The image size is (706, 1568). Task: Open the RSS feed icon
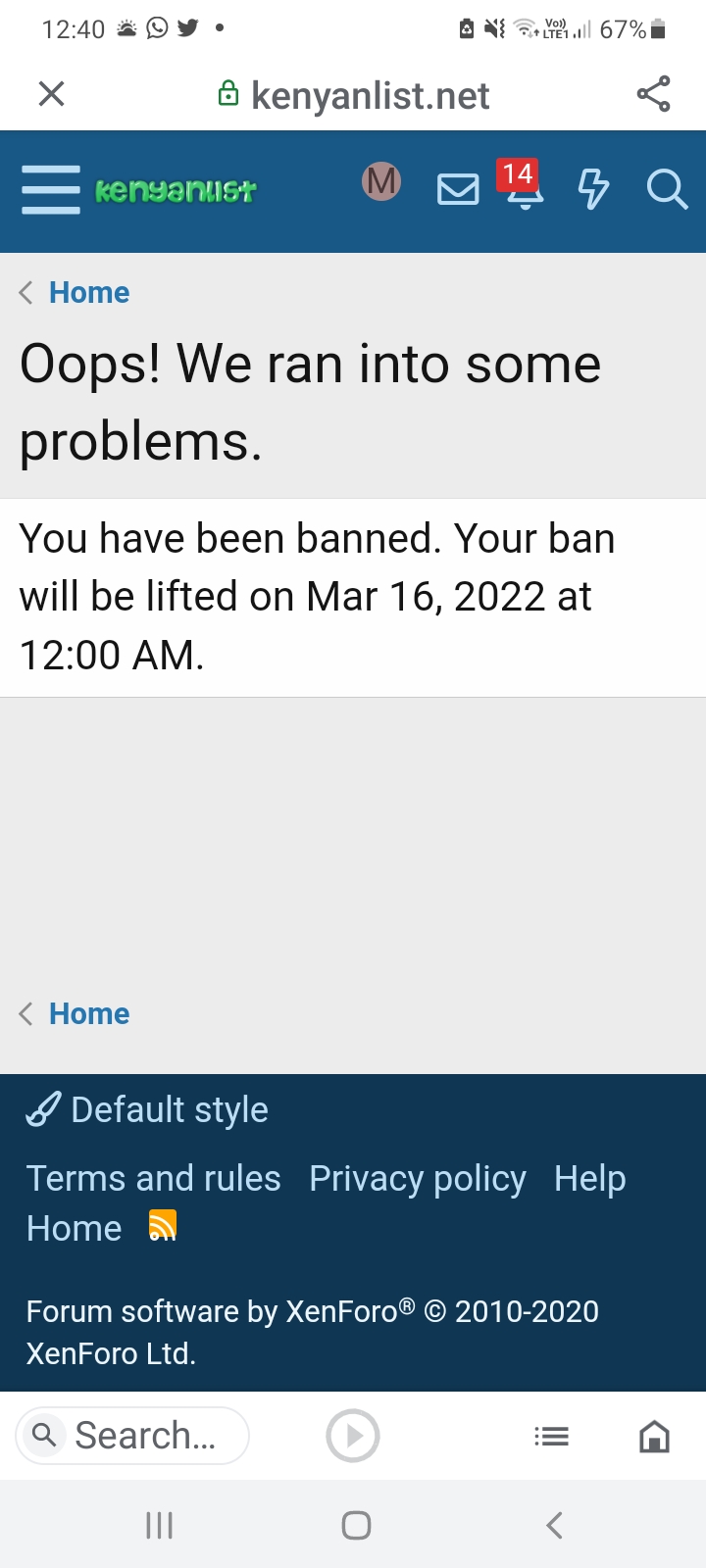pyautogui.click(x=163, y=1226)
